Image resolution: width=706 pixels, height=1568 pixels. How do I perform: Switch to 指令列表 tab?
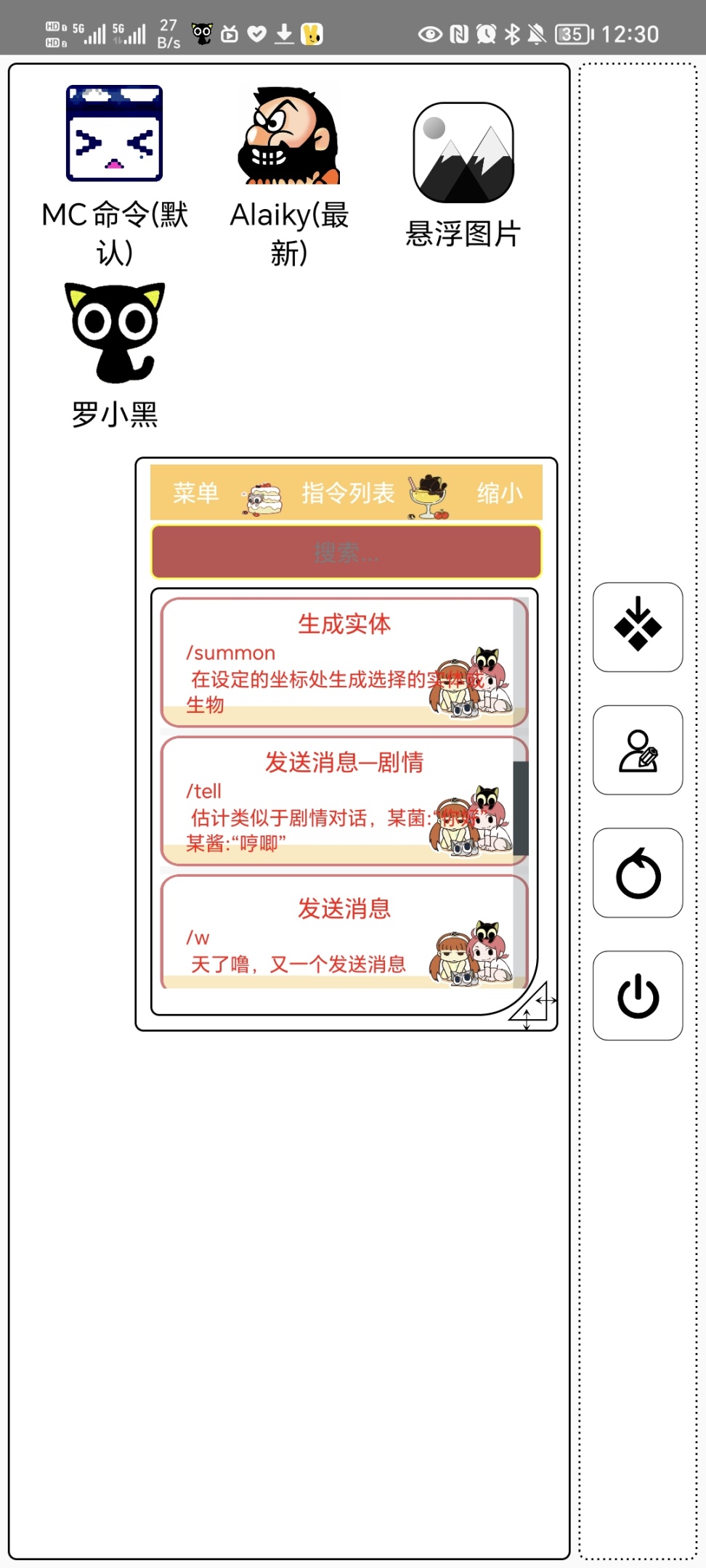point(348,493)
